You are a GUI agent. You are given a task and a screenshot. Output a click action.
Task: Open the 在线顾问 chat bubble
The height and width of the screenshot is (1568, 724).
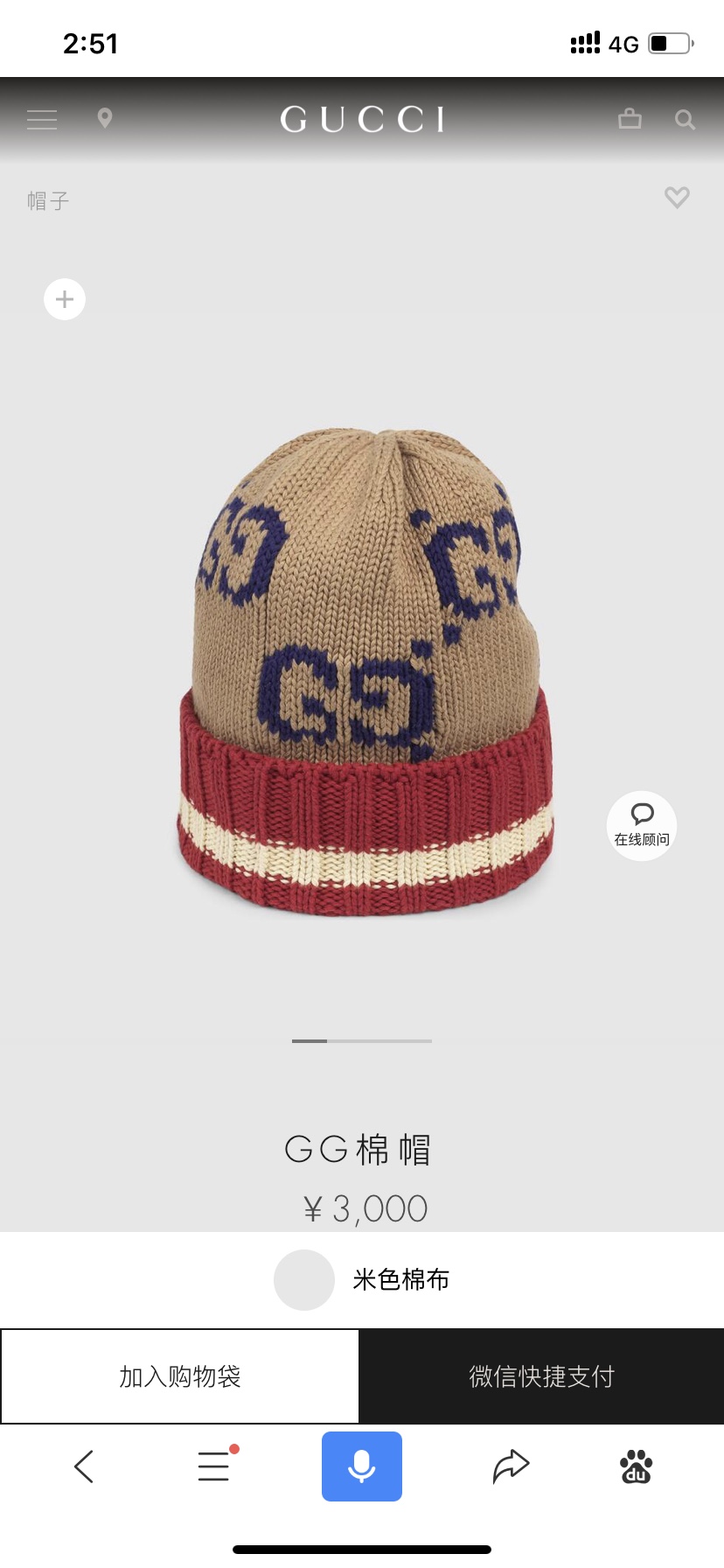[641, 824]
